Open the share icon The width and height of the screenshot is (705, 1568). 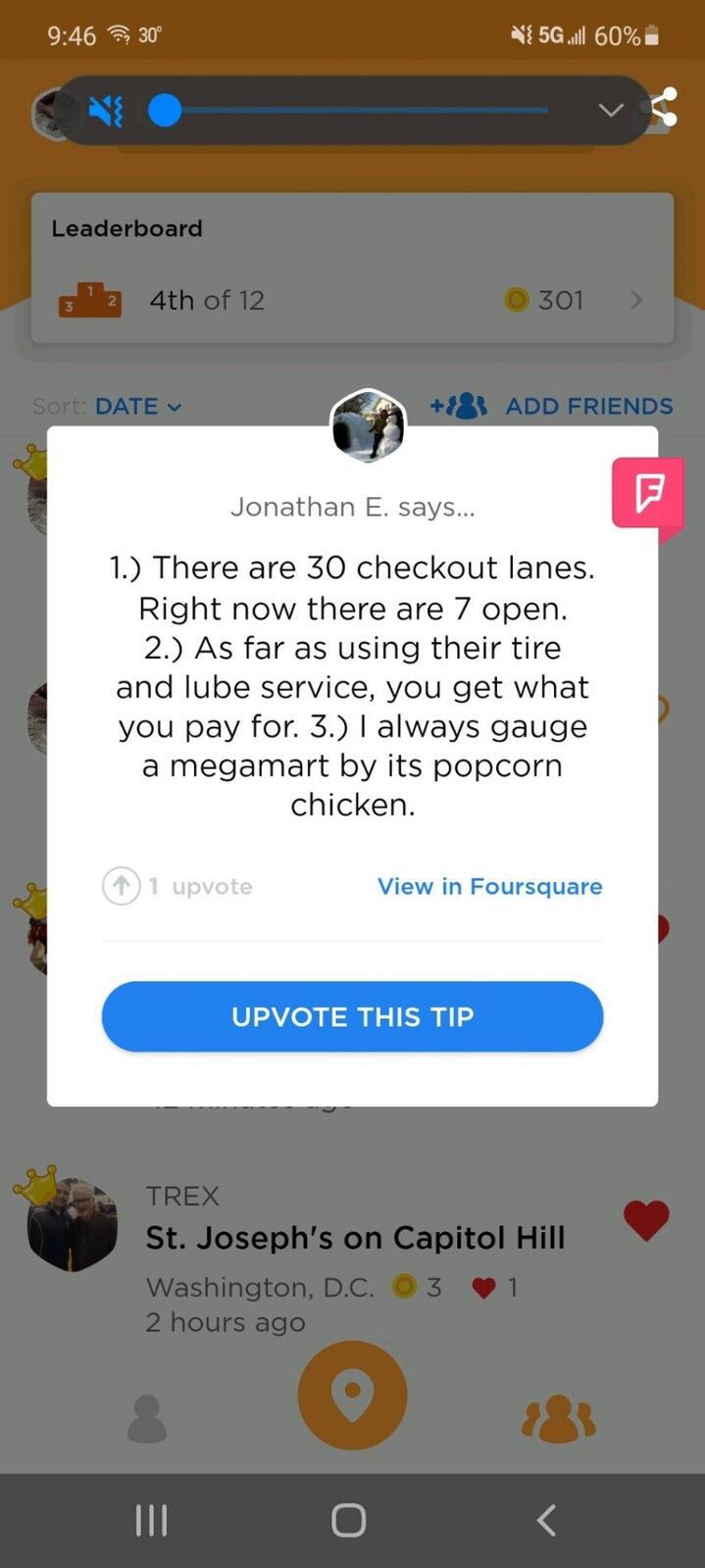coord(666,108)
